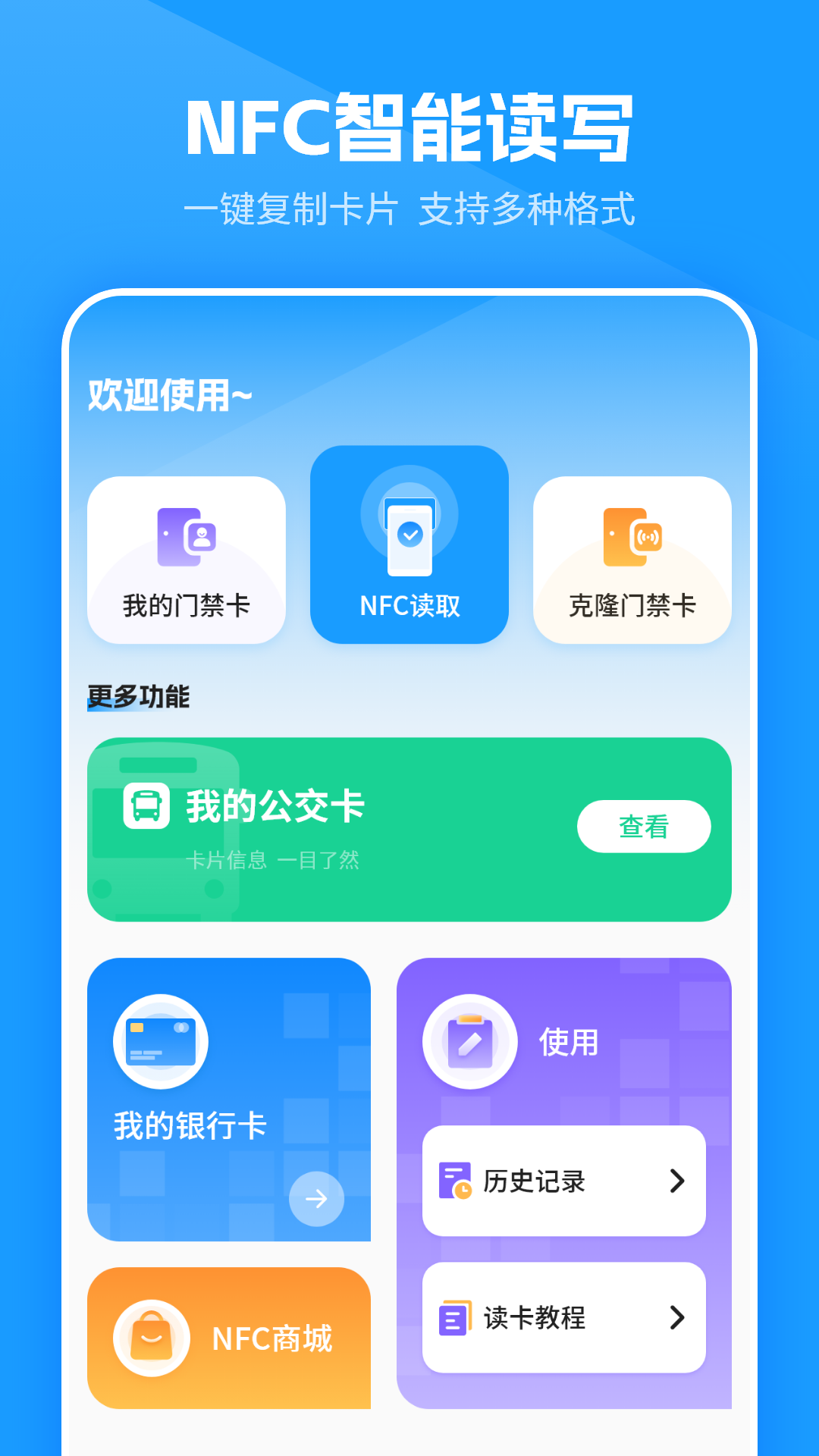Click the clipboard pen icon beside 使用
The width and height of the screenshot is (819, 1456).
470,1040
